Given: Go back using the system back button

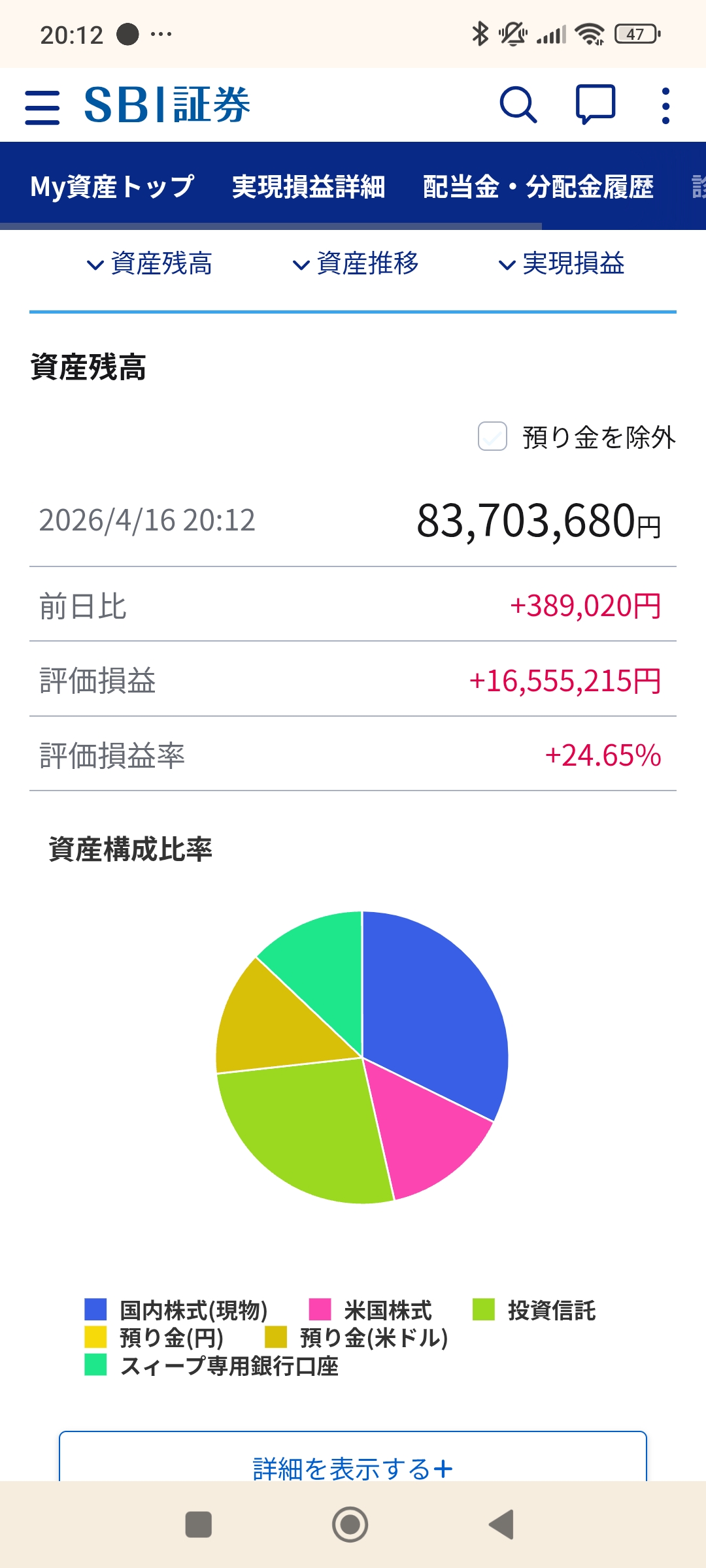Looking at the screenshot, I should tap(502, 1525).
